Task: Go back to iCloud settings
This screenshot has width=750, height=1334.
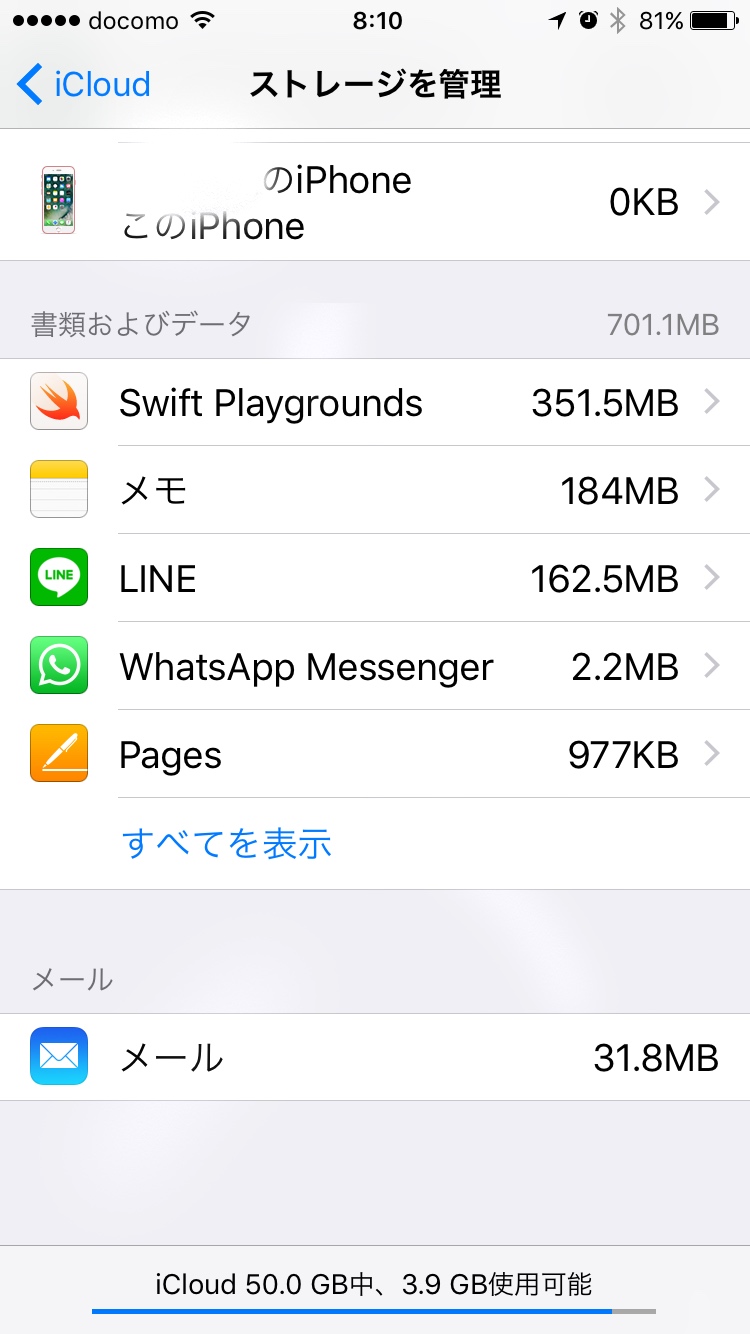Action: [x=85, y=84]
